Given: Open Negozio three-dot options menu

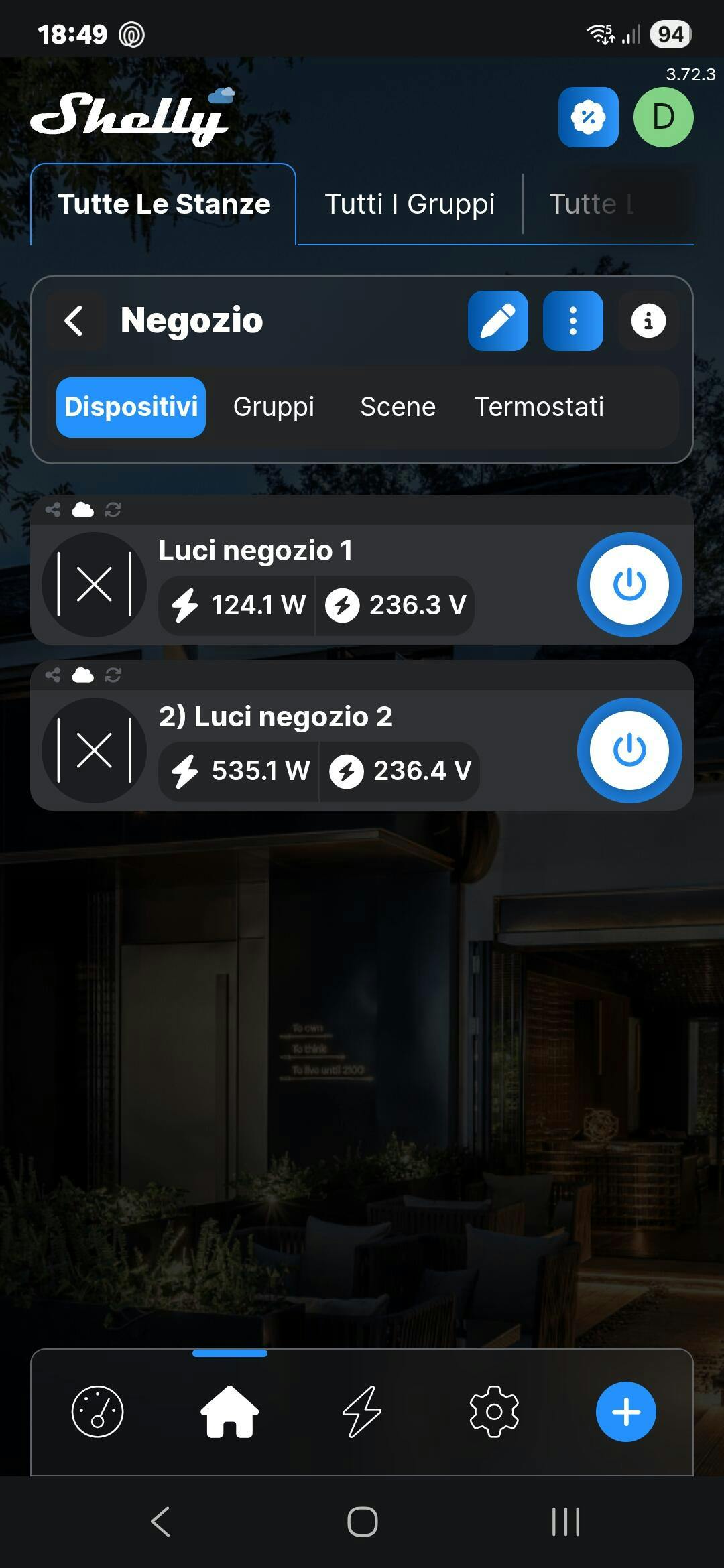Looking at the screenshot, I should [x=572, y=320].
